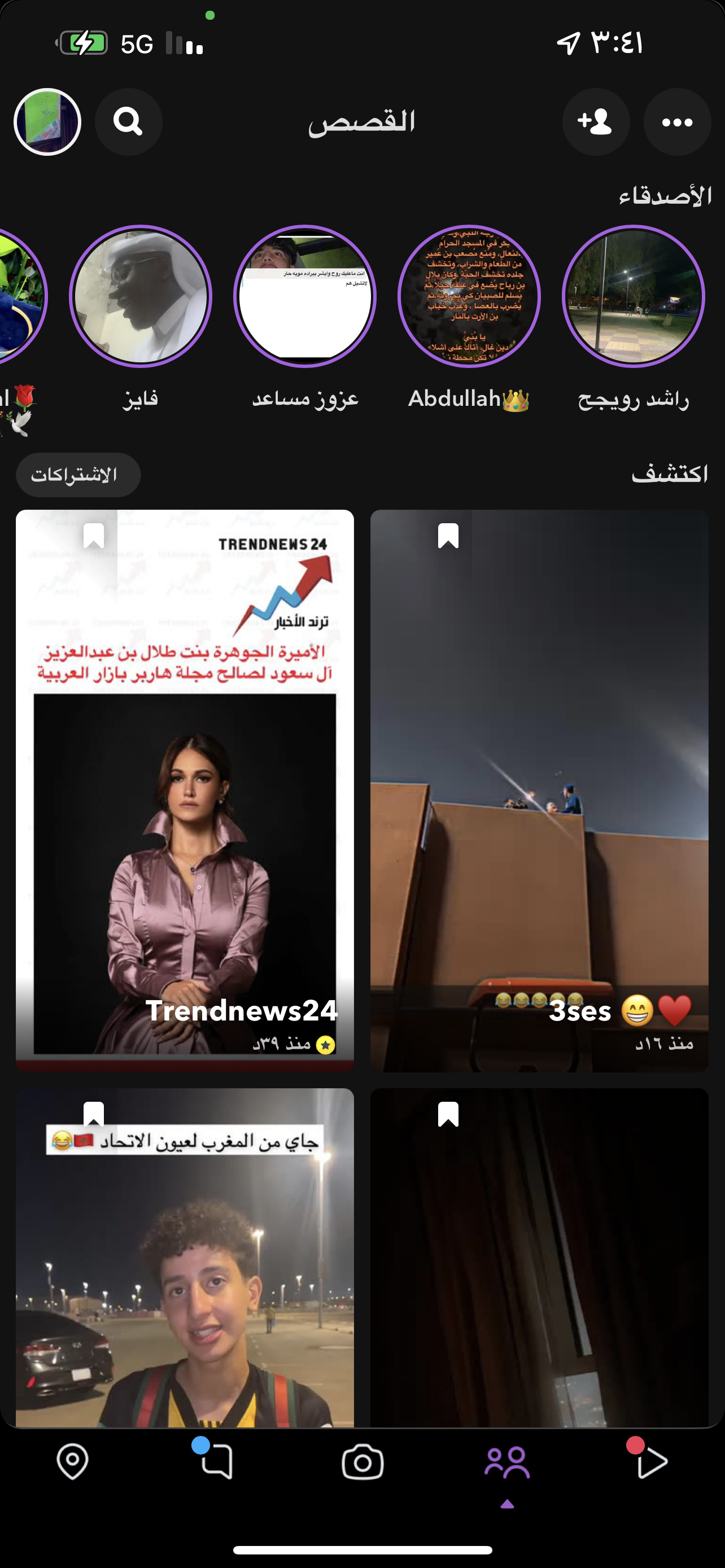This screenshot has width=725, height=1568.
Task: View Abdullah's story
Action: coord(469,296)
